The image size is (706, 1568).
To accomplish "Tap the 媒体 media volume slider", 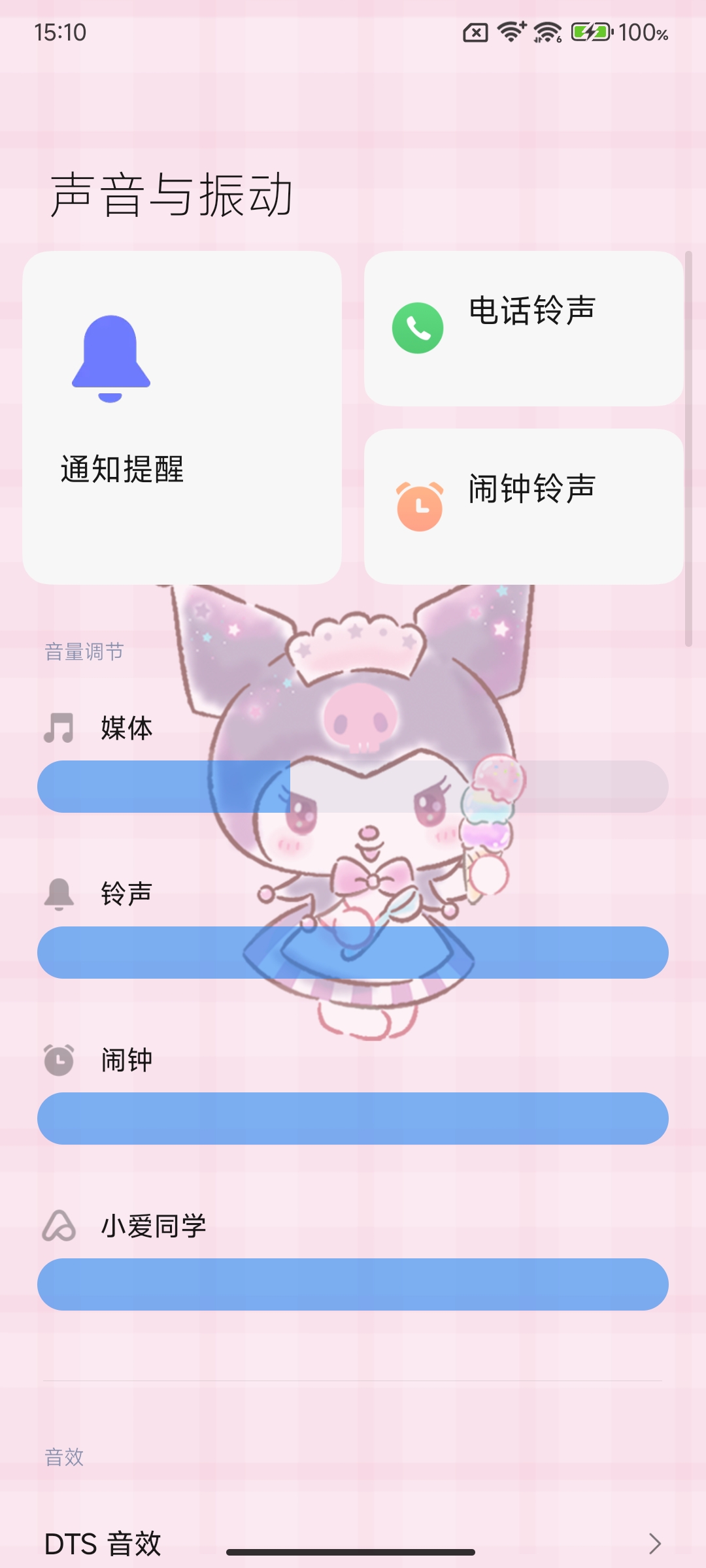I will (x=352, y=787).
